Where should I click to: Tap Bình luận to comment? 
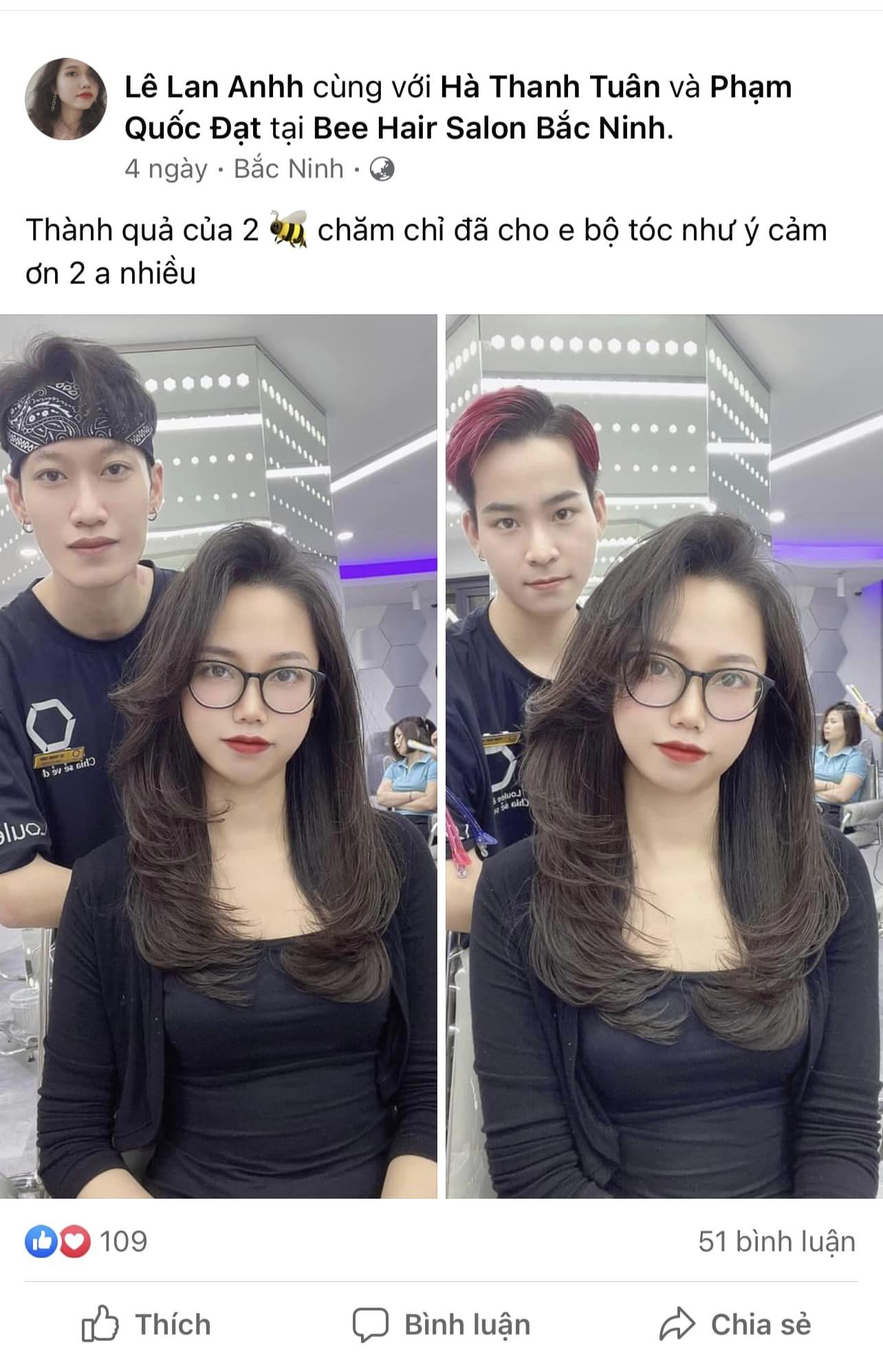coord(441,1325)
